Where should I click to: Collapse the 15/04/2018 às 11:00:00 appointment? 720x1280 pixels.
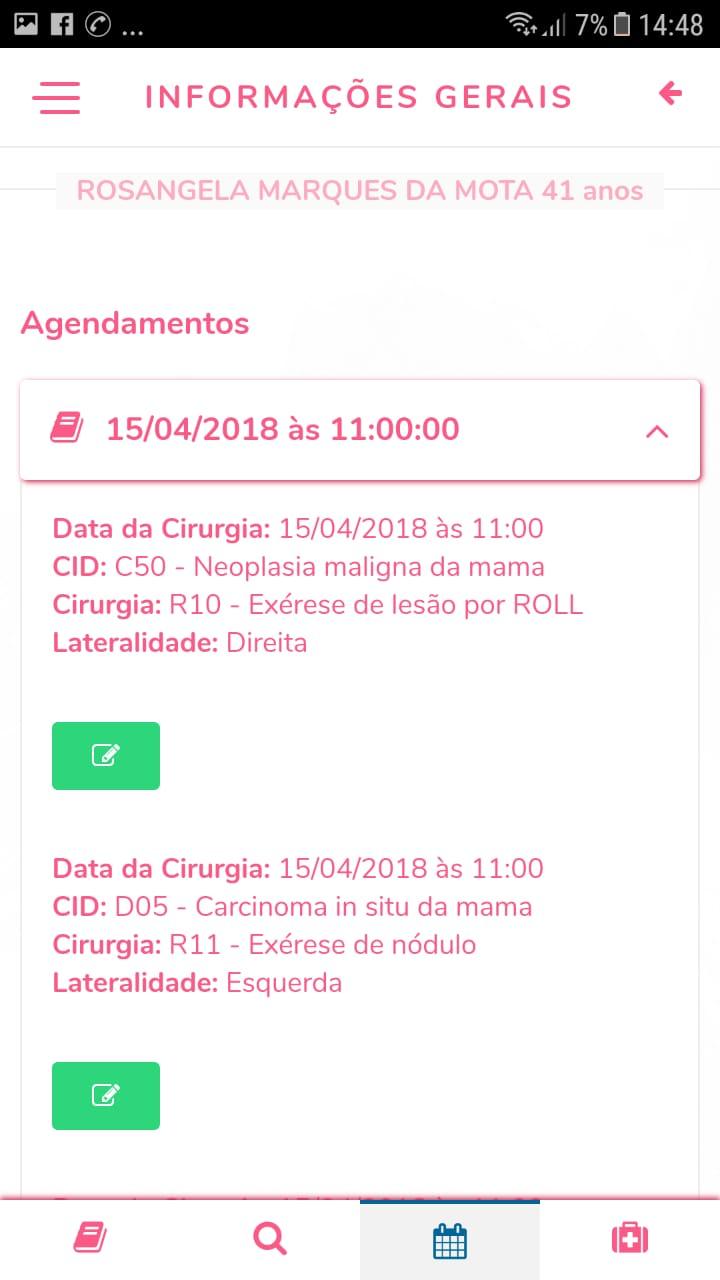tap(656, 431)
